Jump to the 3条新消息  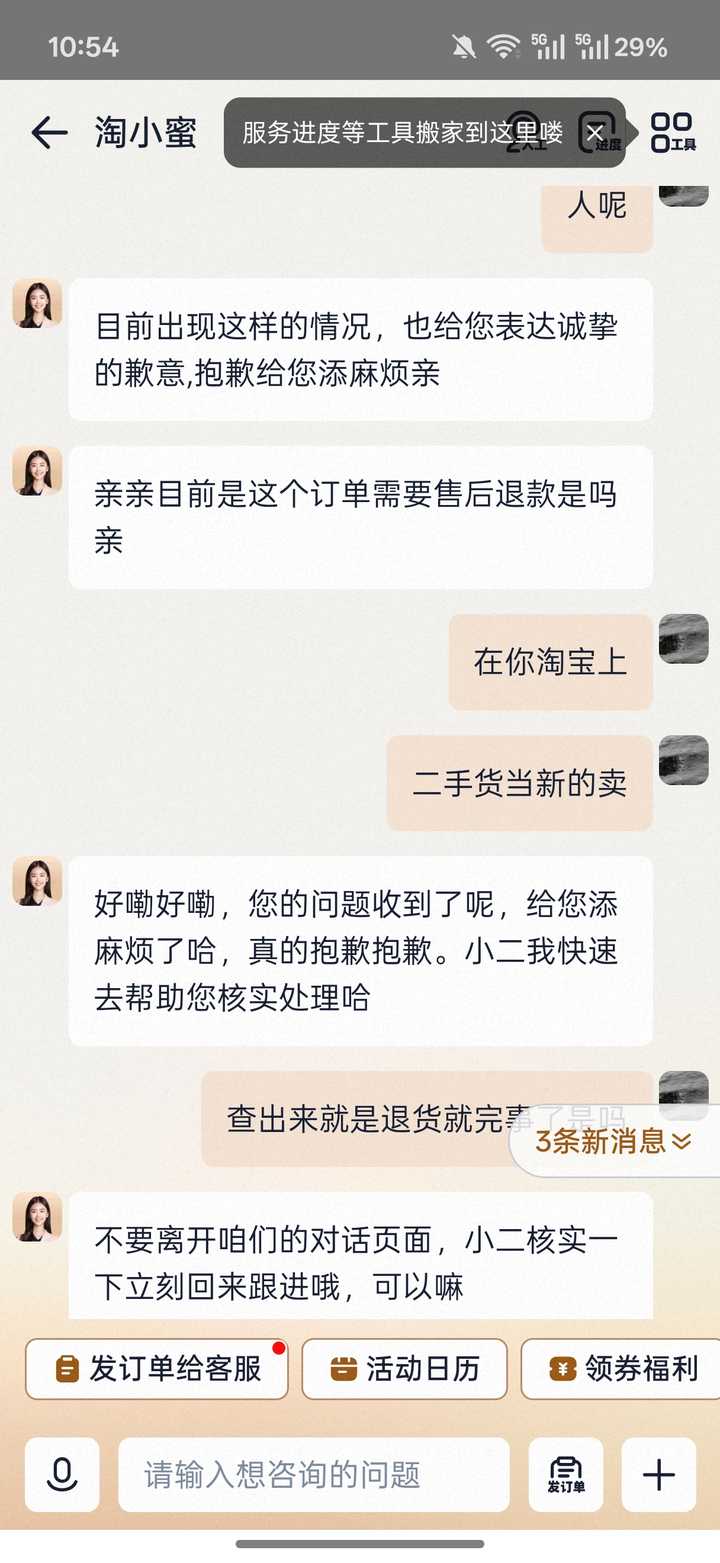[x=614, y=1141]
